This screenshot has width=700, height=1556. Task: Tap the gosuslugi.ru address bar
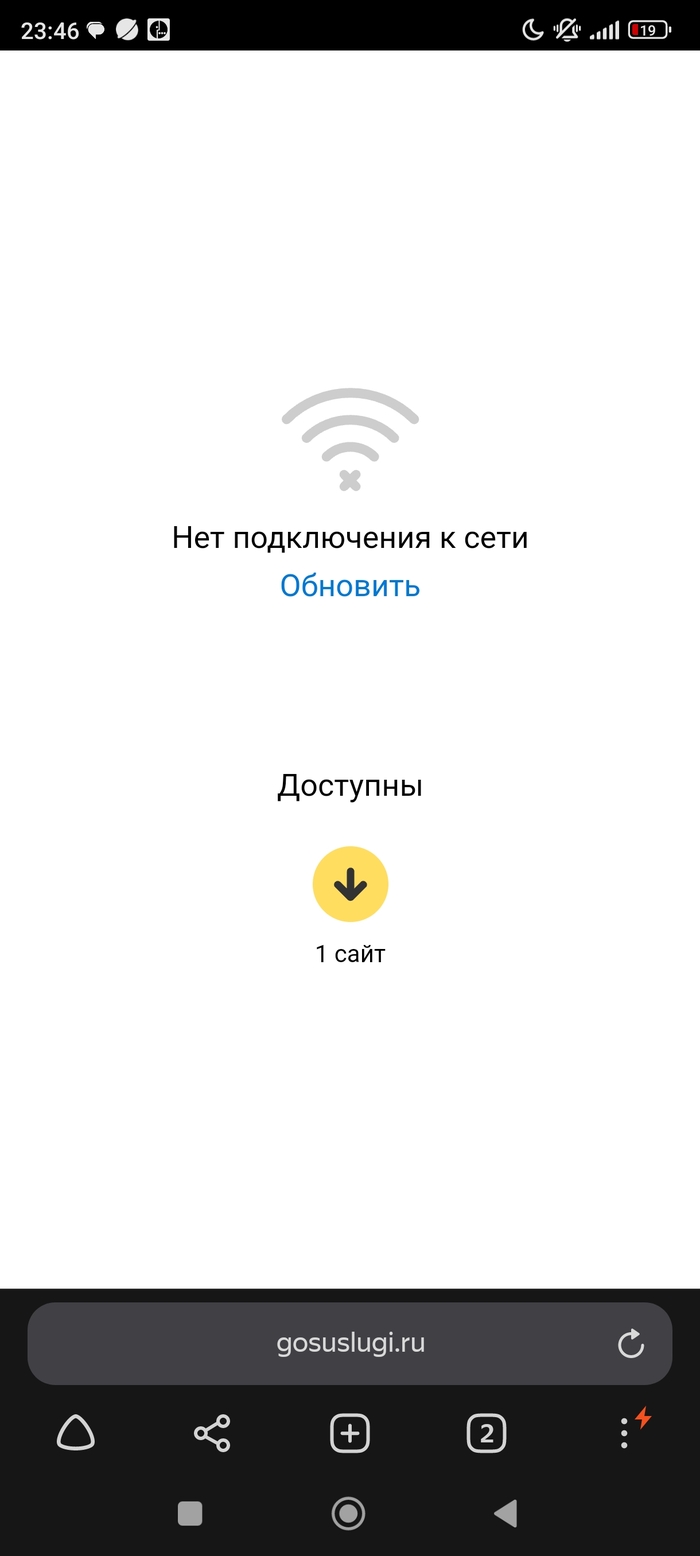pyautogui.click(x=350, y=1343)
